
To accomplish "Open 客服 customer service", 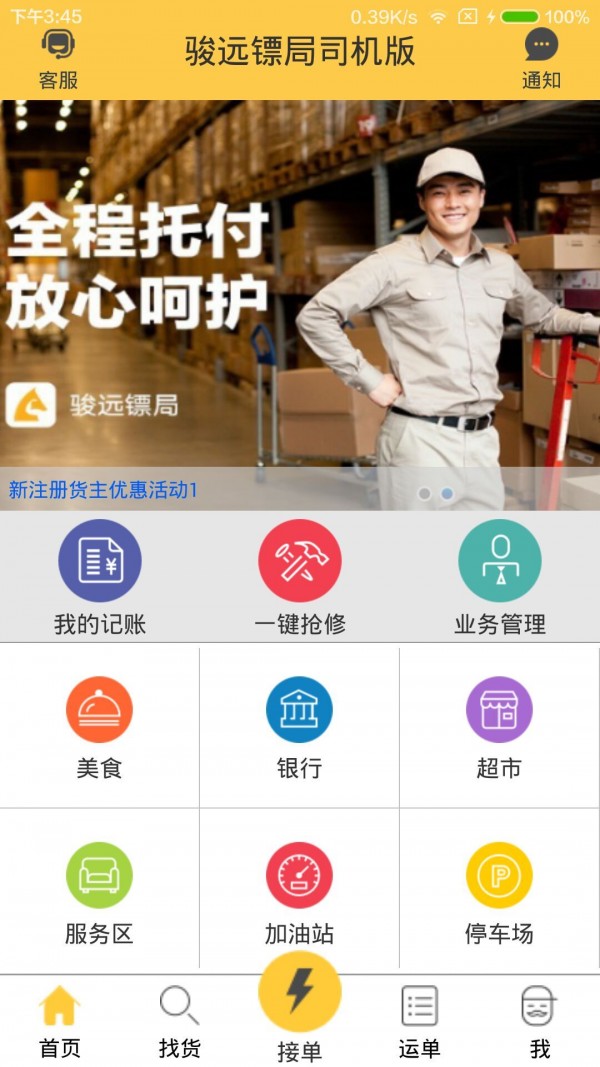I will click(58, 59).
